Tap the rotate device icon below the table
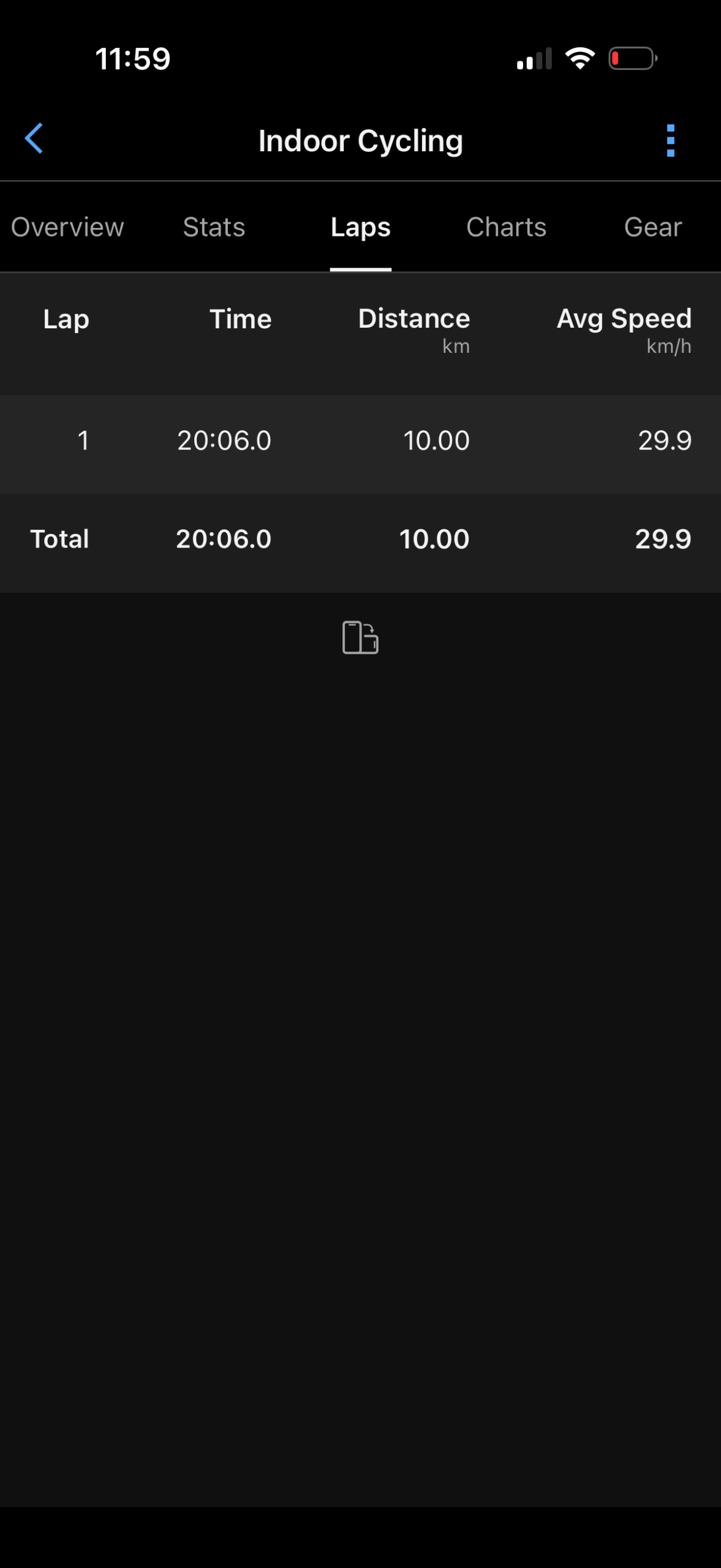 [x=360, y=638]
